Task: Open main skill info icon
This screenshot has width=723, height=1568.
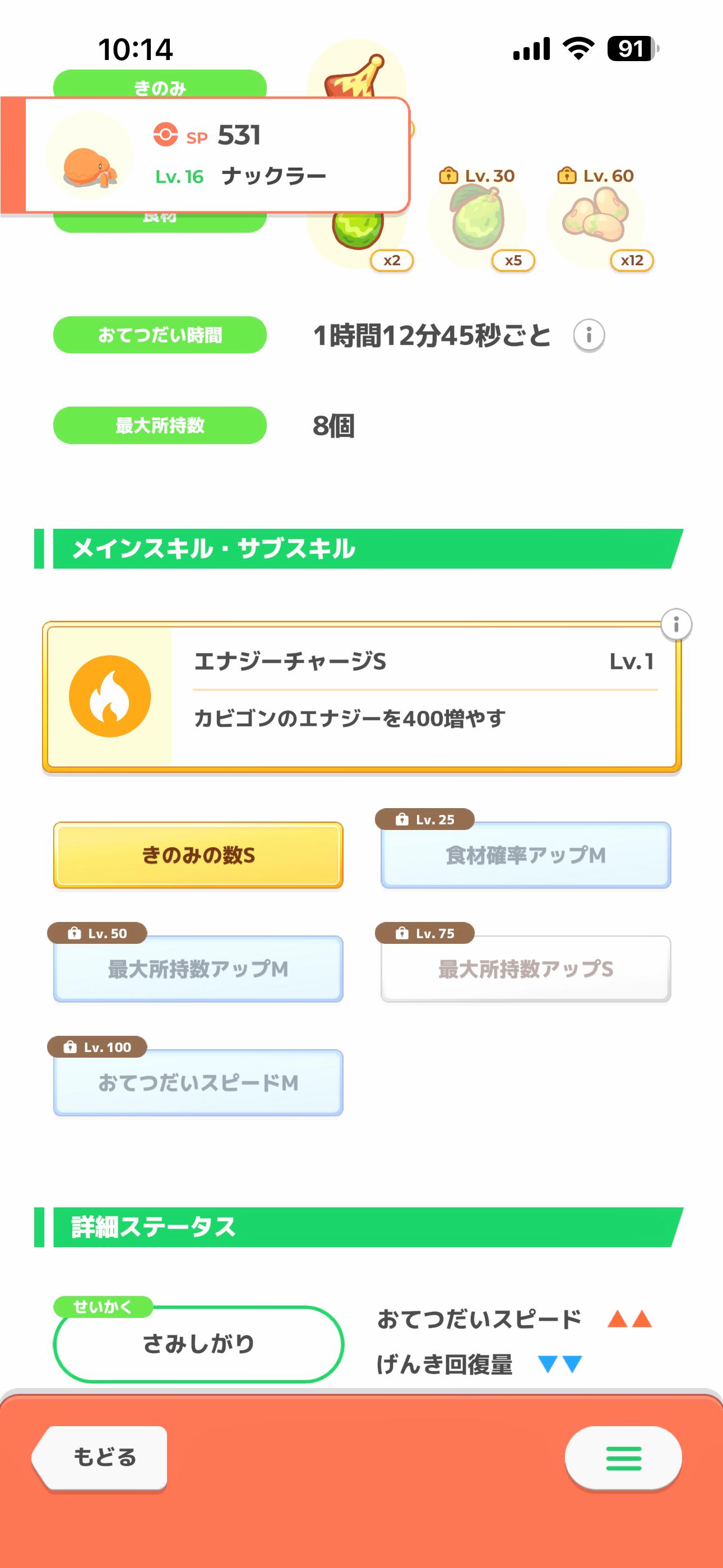Action: point(676,625)
